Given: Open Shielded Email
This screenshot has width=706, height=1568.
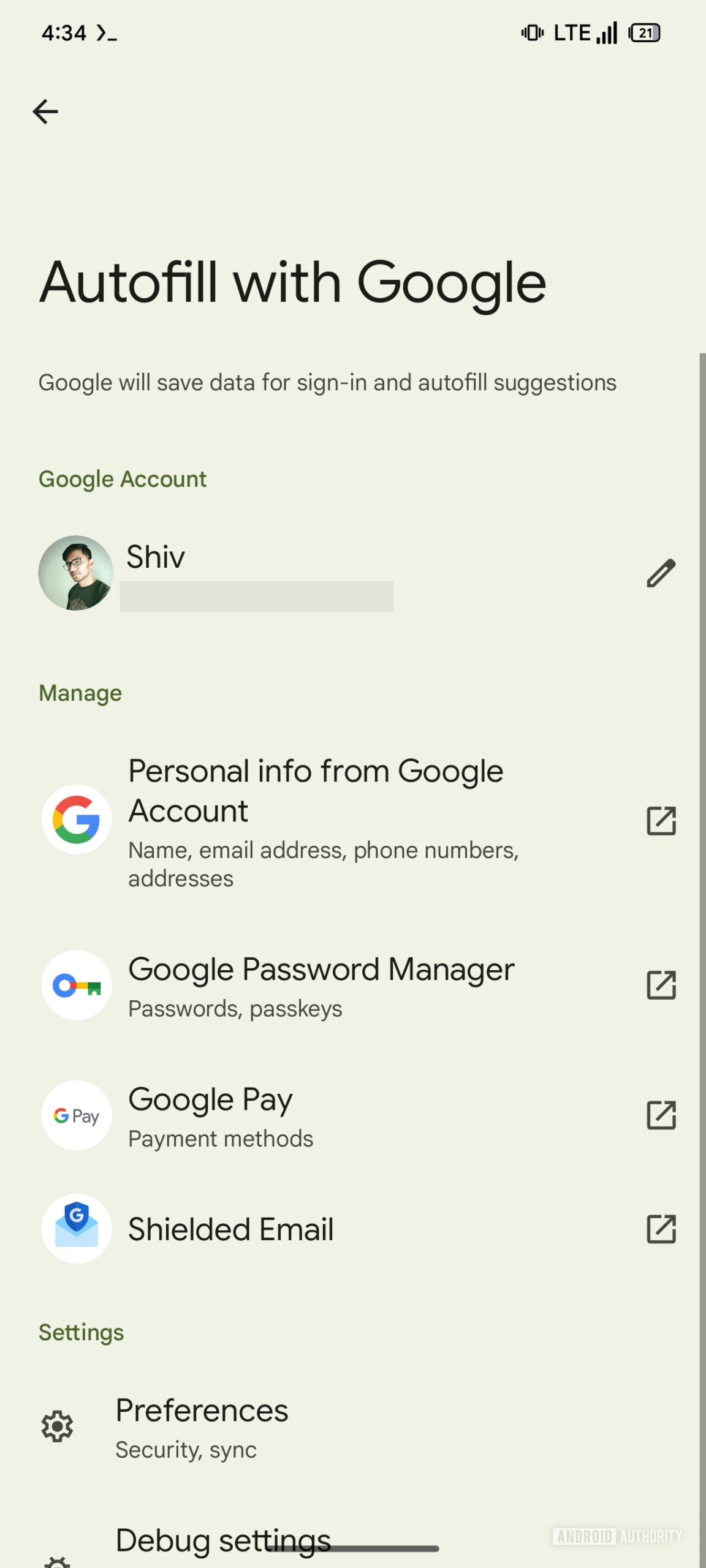Looking at the screenshot, I should point(230,1229).
